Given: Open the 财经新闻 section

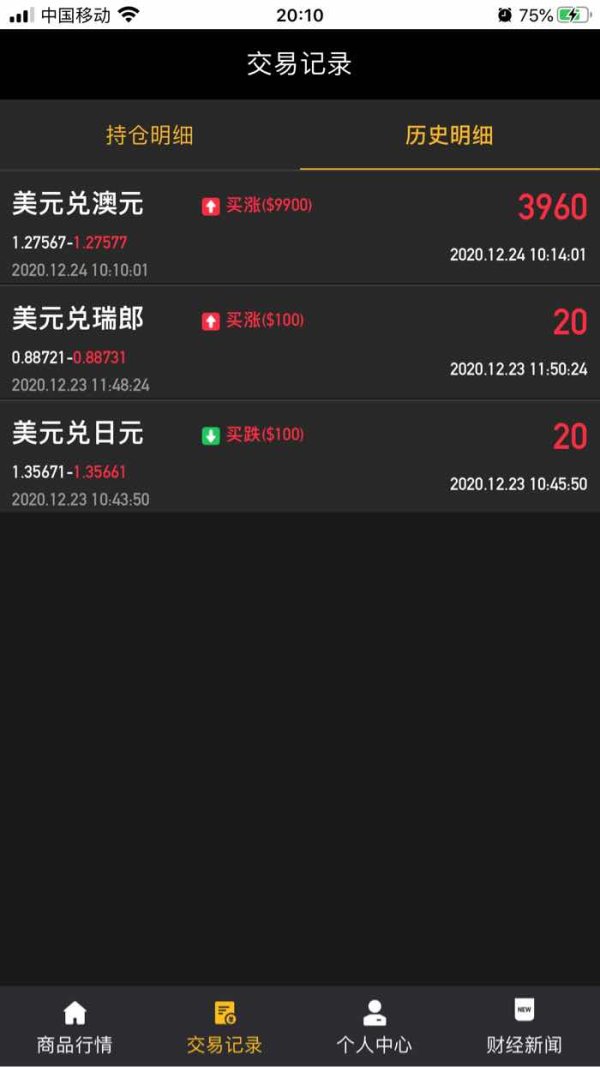Looking at the screenshot, I should point(524,1026).
